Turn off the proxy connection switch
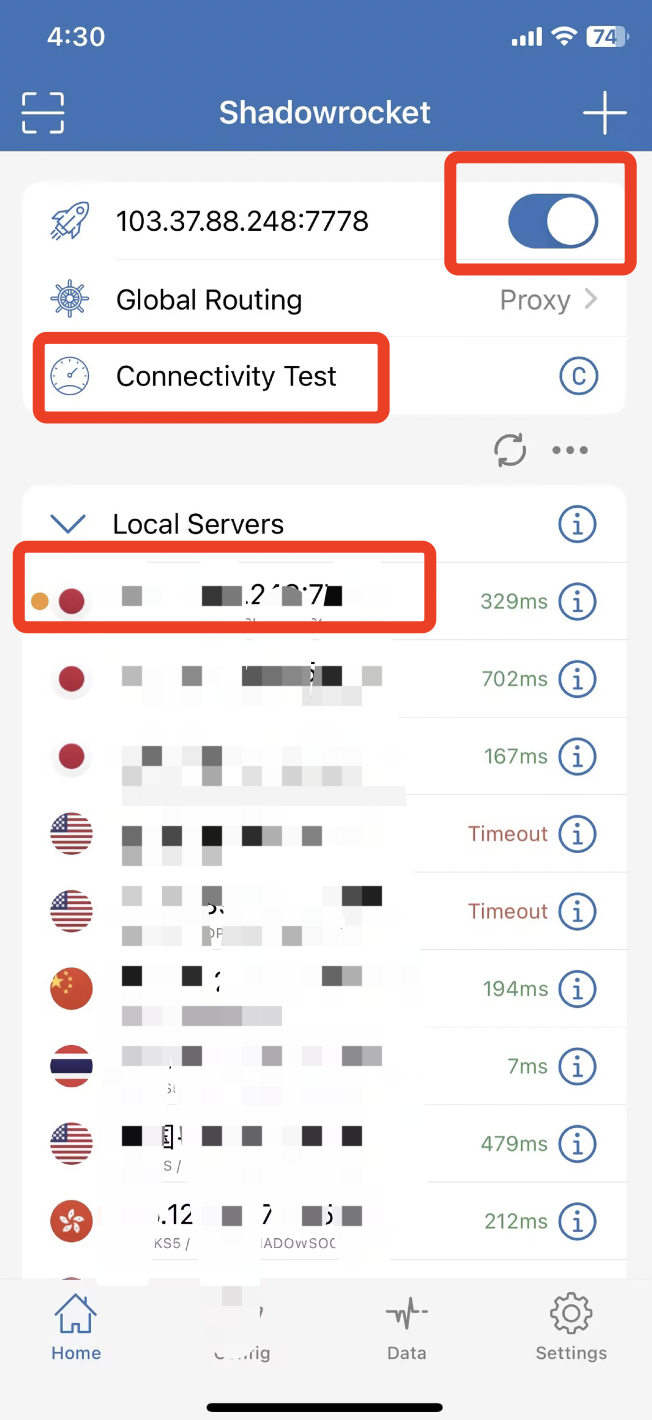Image resolution: width=652 pixels, height=1420 pixels. tap(553, 221)
